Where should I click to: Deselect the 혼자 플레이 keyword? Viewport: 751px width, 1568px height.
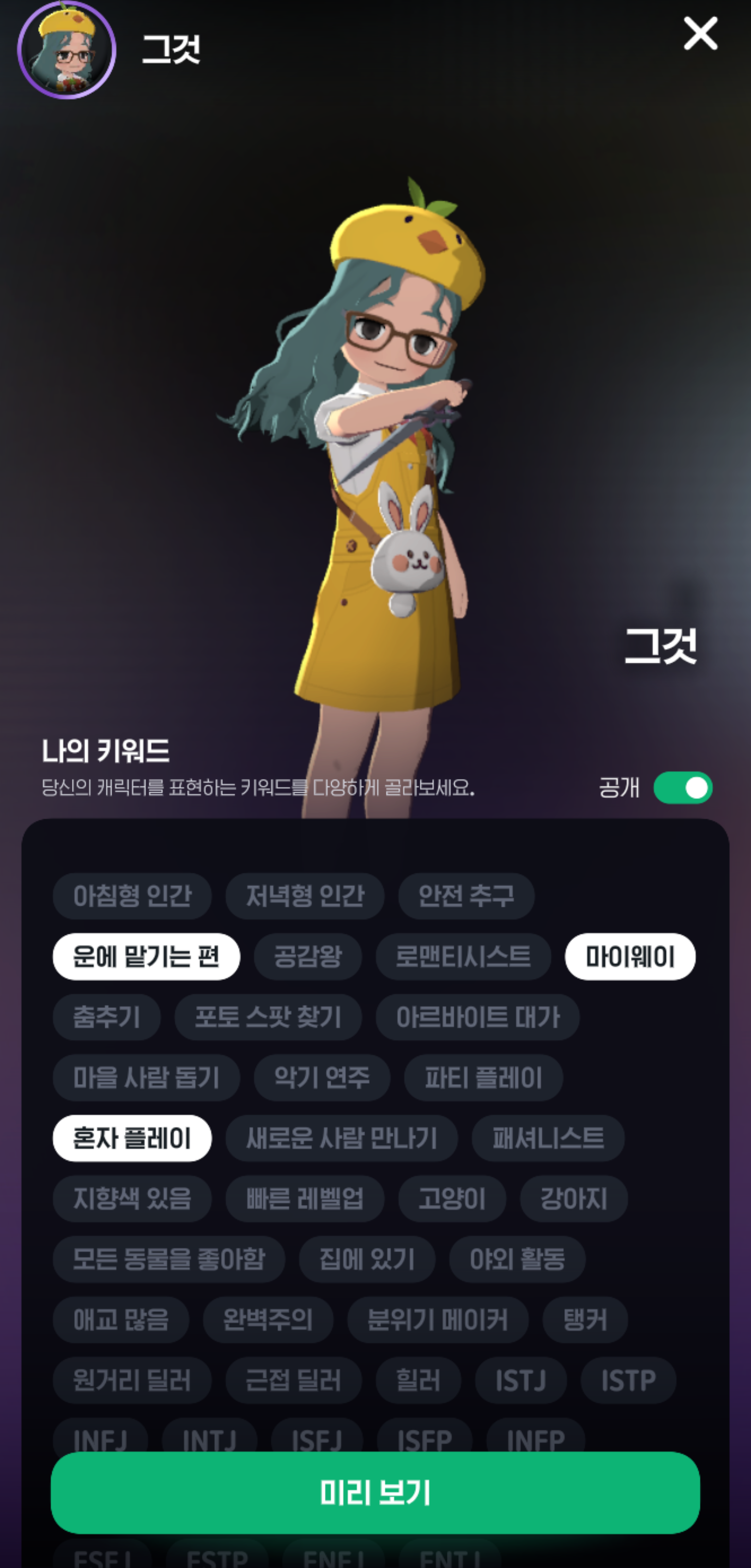point(132,1138)
